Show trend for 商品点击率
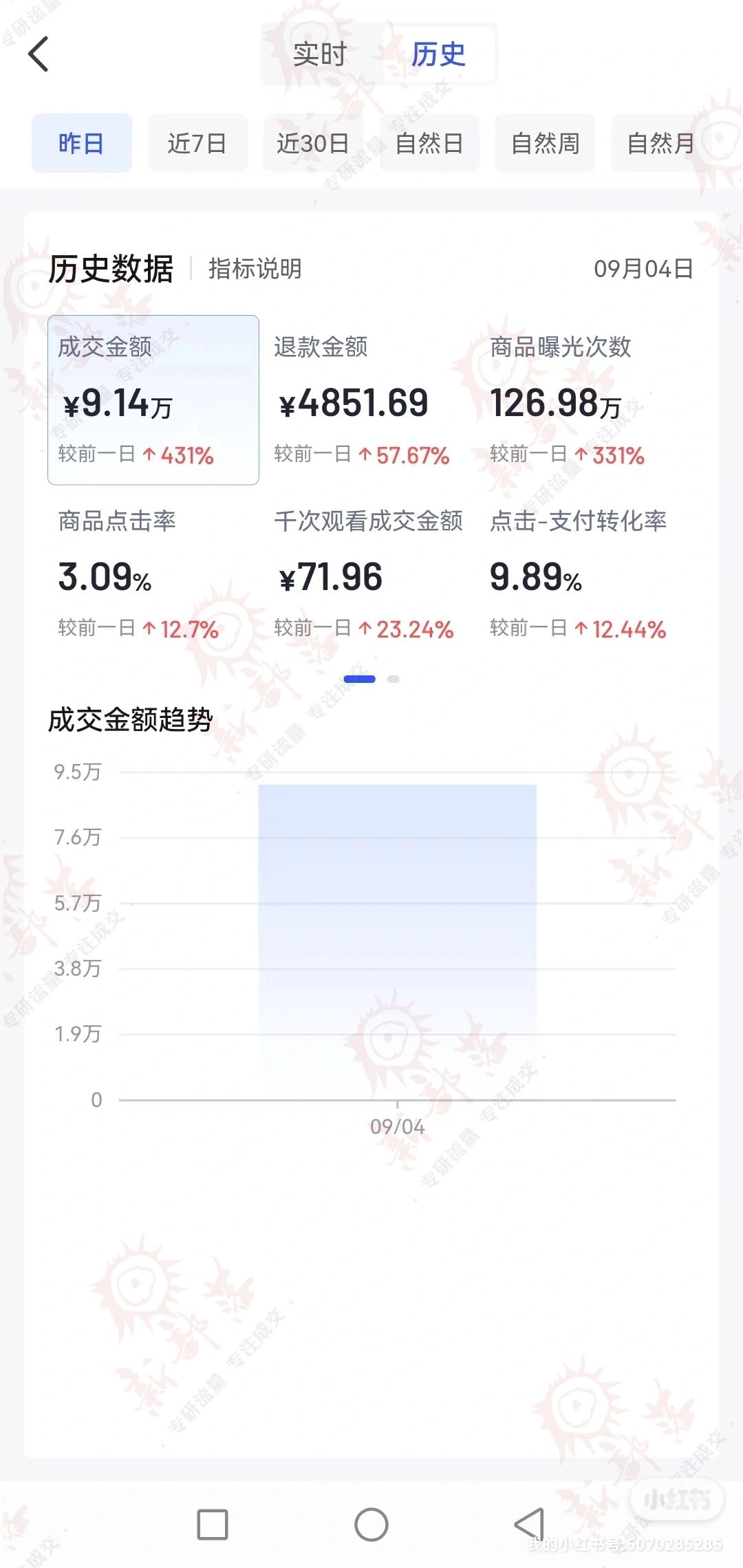Screen dimensions: 743x1568 tap(138, 574)
